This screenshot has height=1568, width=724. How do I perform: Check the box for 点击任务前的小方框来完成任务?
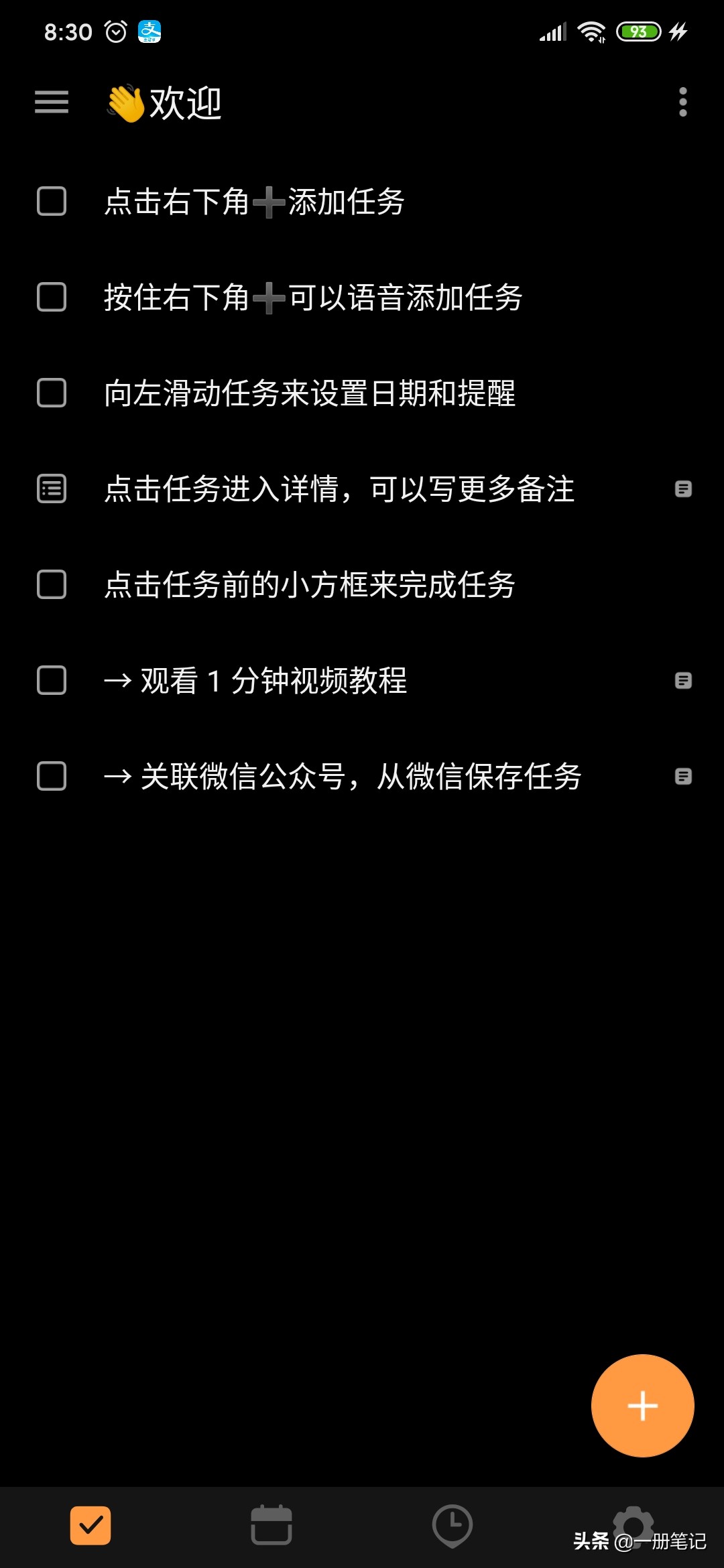pos(52,585)
